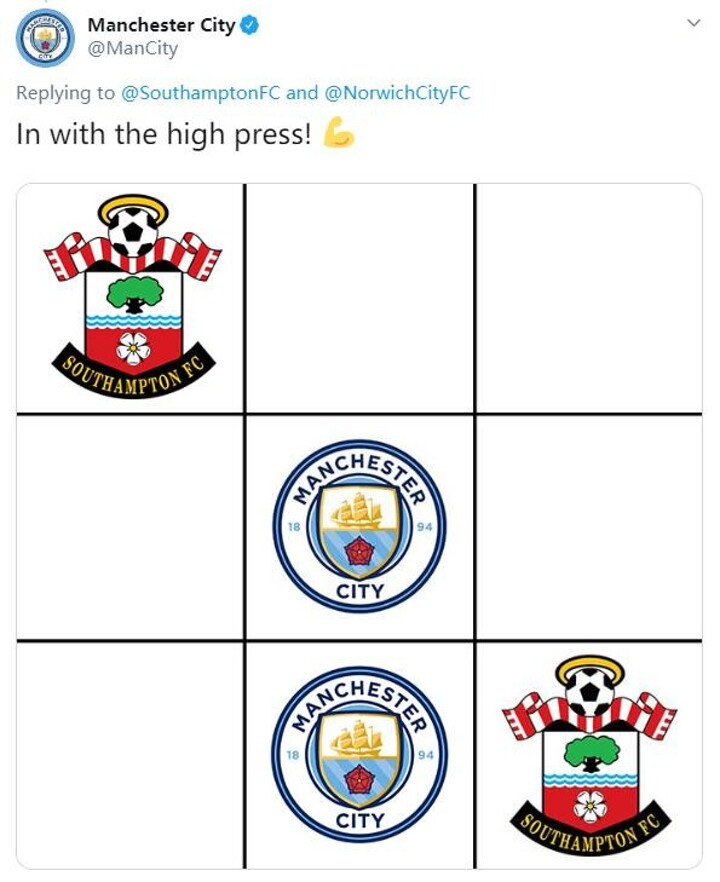The width and height of the screenshot is (720, 882).
Task: Open the @NorwichCityFC mention link
Action: (x=397, y=93)
